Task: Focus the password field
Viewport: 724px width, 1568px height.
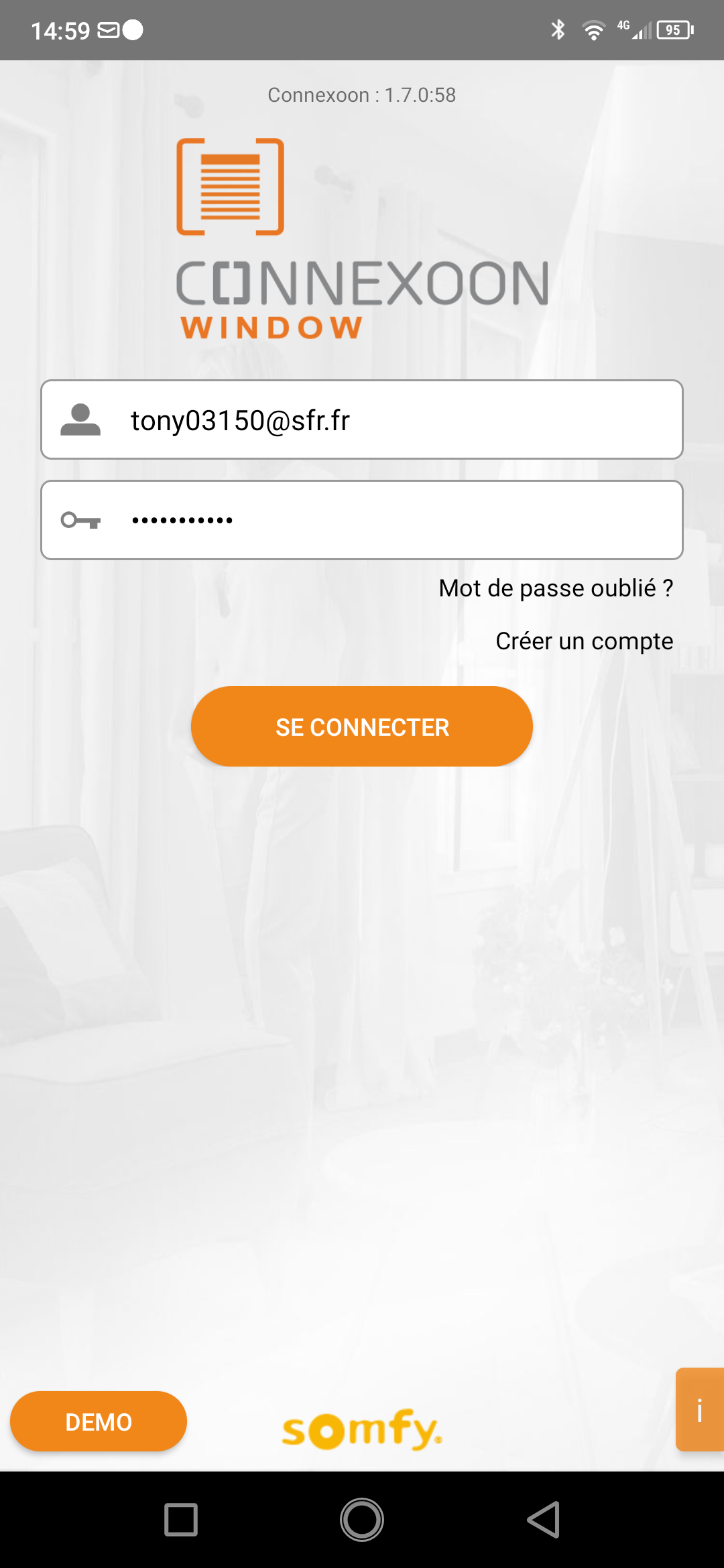Action: click(x=362, y=520)
